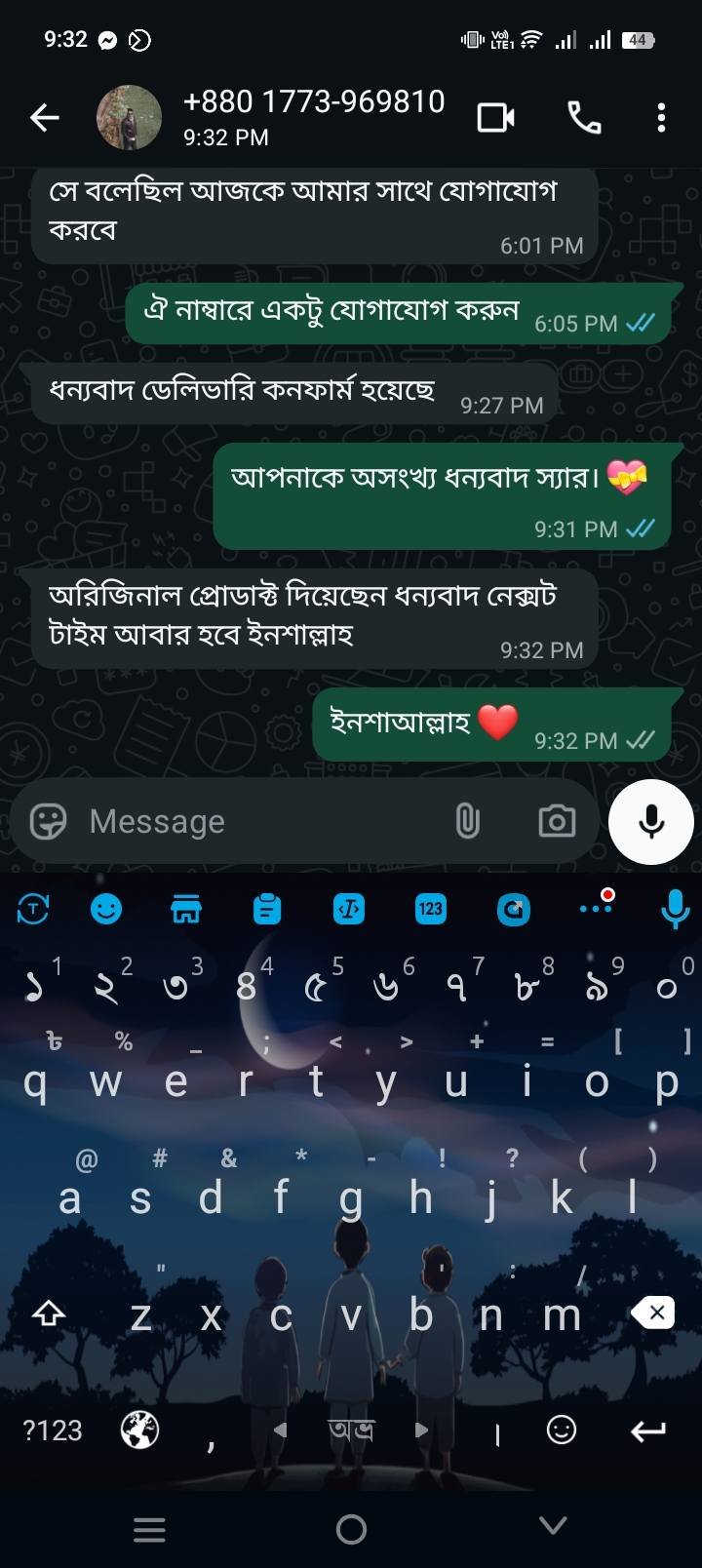Open the overflow menu

pos(661,118)
